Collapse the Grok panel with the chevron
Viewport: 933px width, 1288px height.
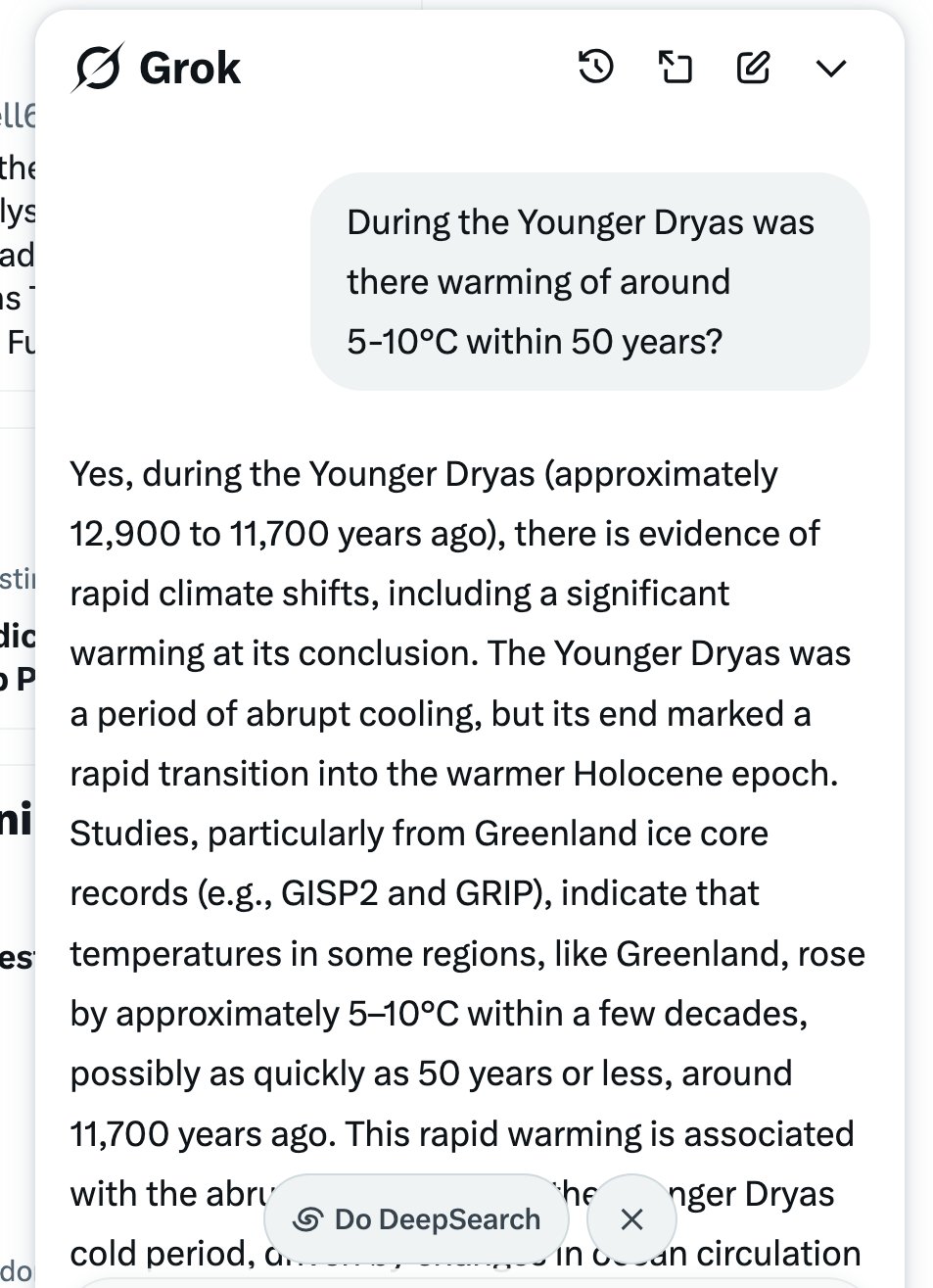point(830,68)
